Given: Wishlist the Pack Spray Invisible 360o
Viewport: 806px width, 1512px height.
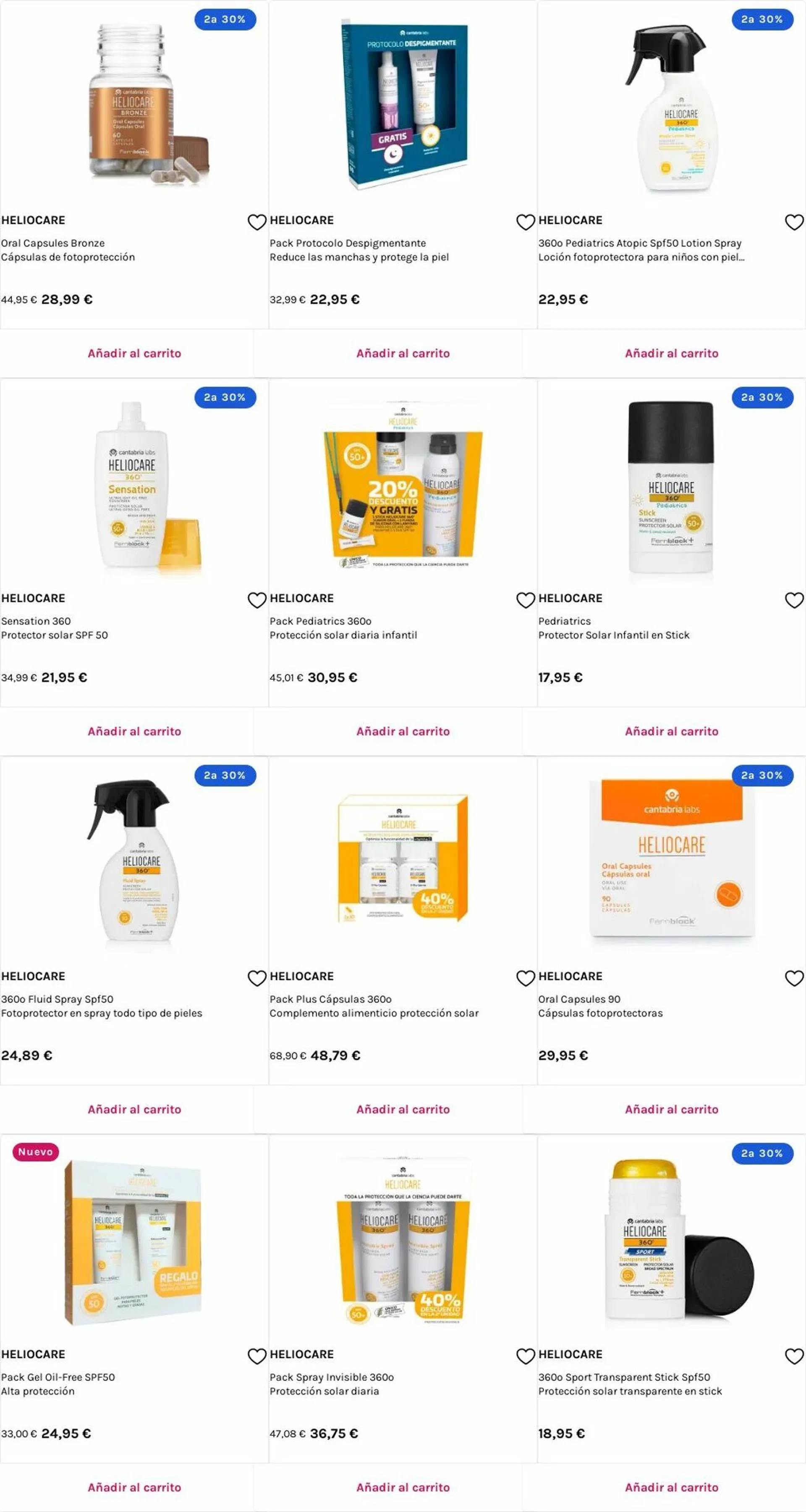Looking at the screenshot, I should tap(525, 1356).
